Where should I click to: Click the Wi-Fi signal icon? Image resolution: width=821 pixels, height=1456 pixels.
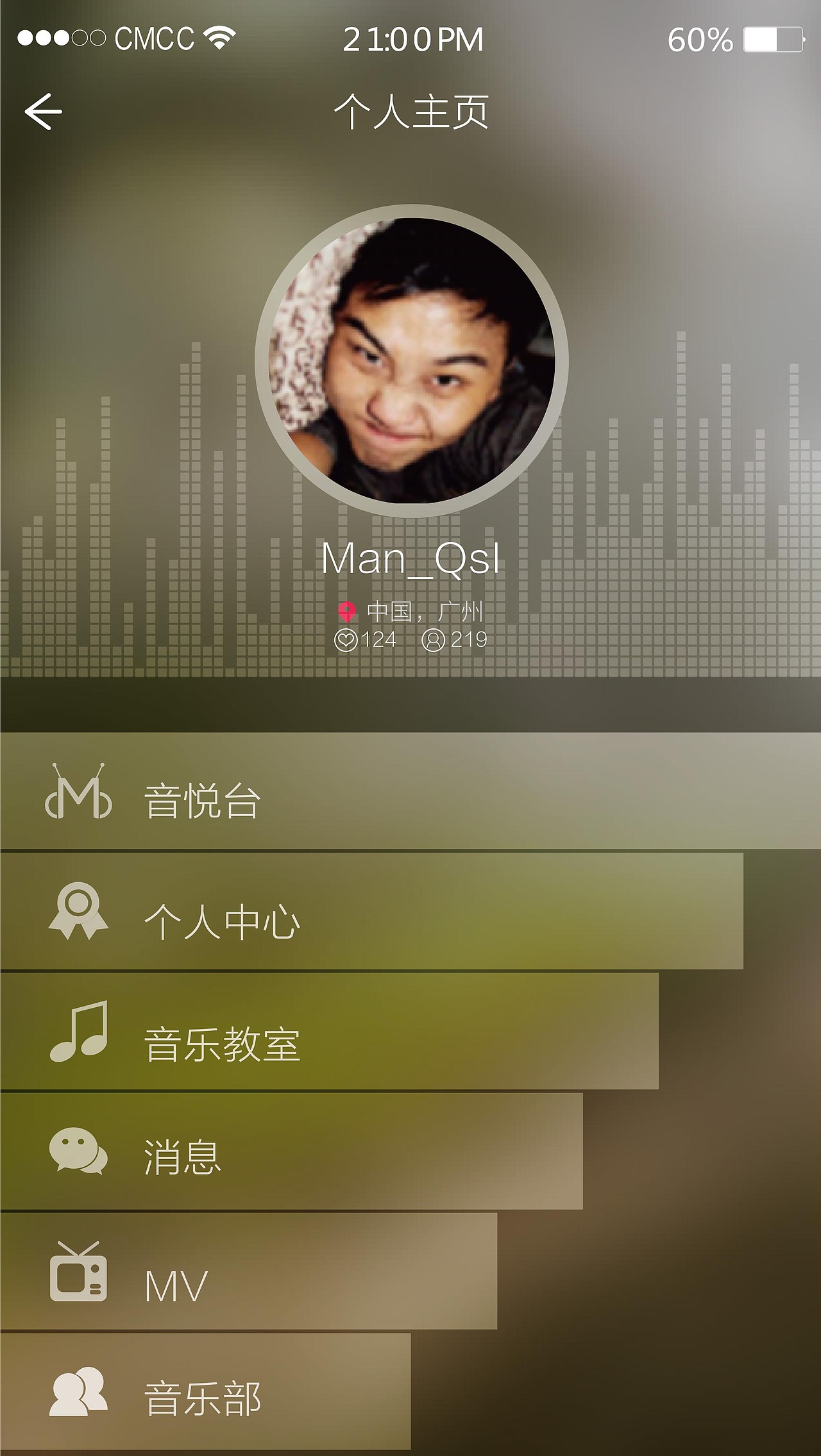click(x=218, y=37)
